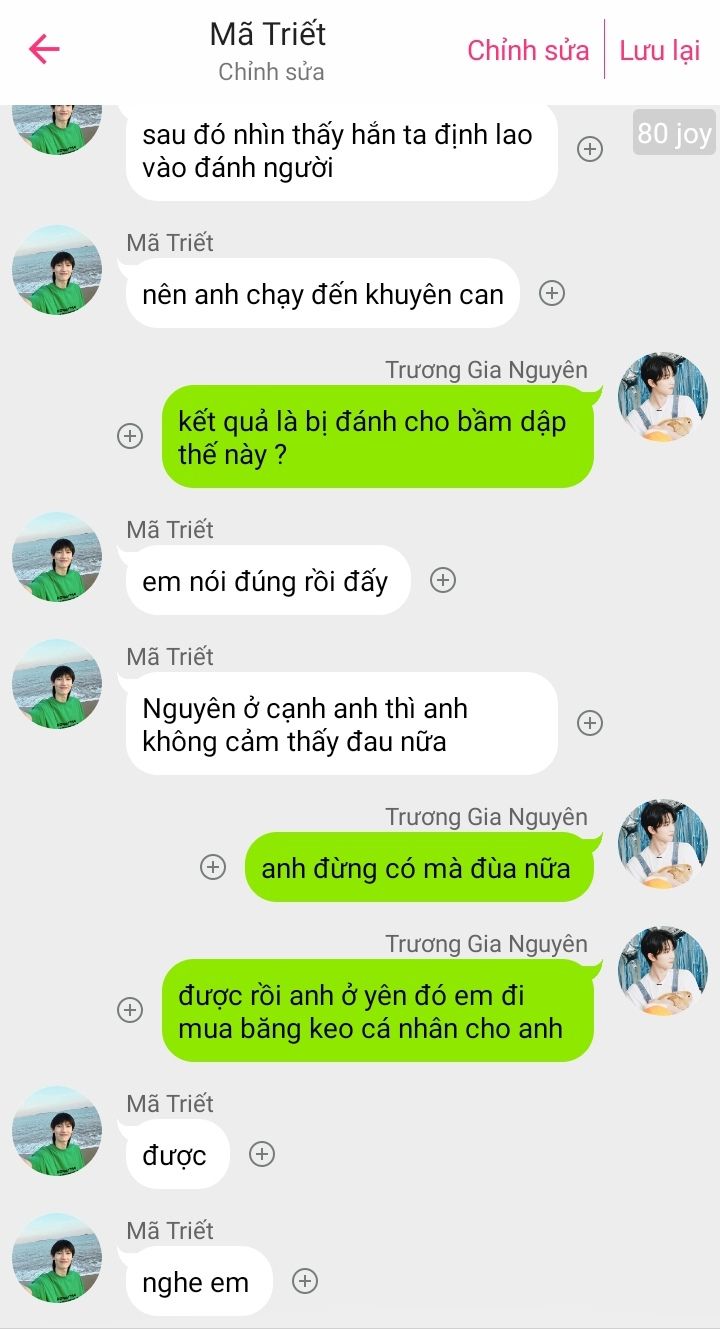
Task: Tap plus beside "Nguyên ở cạnh anh" message
Action: 590,723
